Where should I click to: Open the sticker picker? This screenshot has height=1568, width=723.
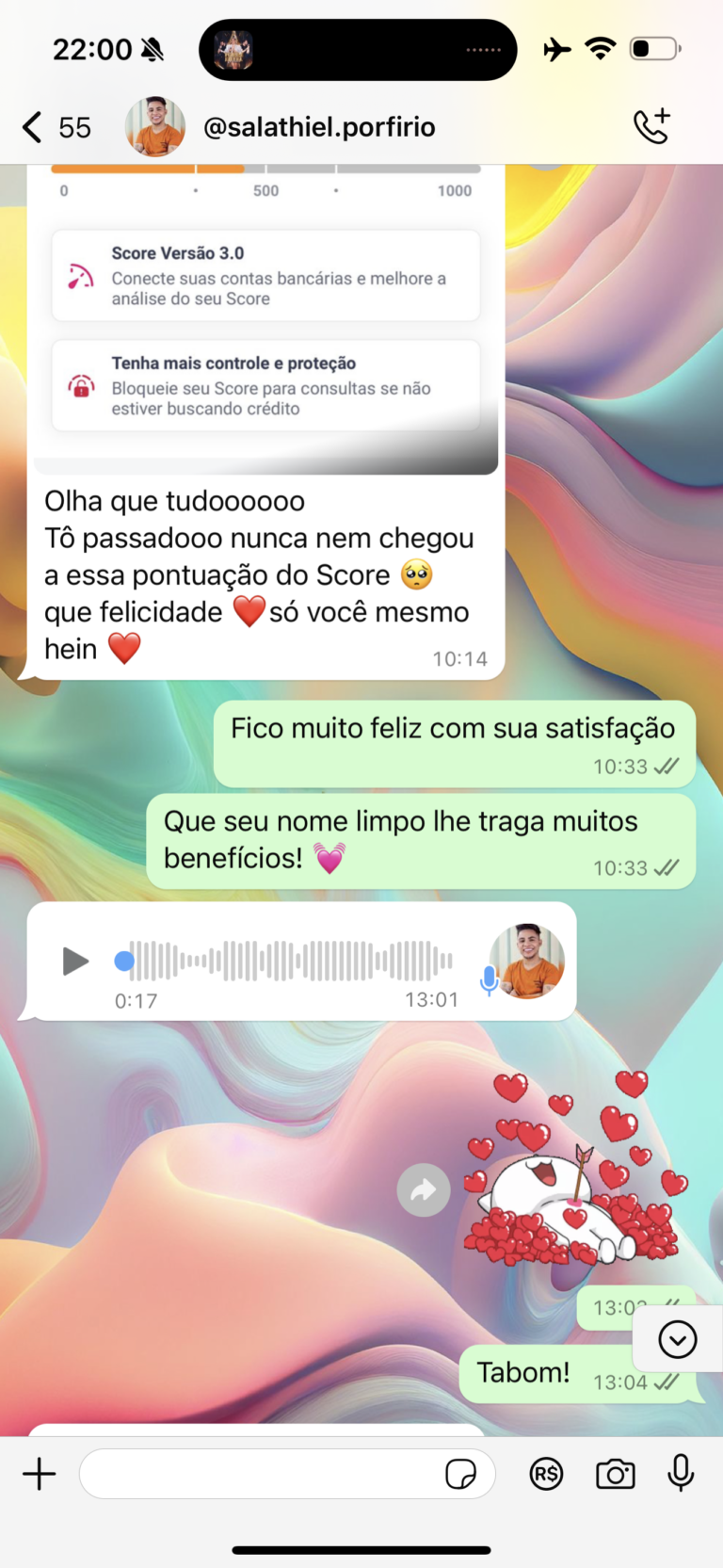tap(460, 1474)
